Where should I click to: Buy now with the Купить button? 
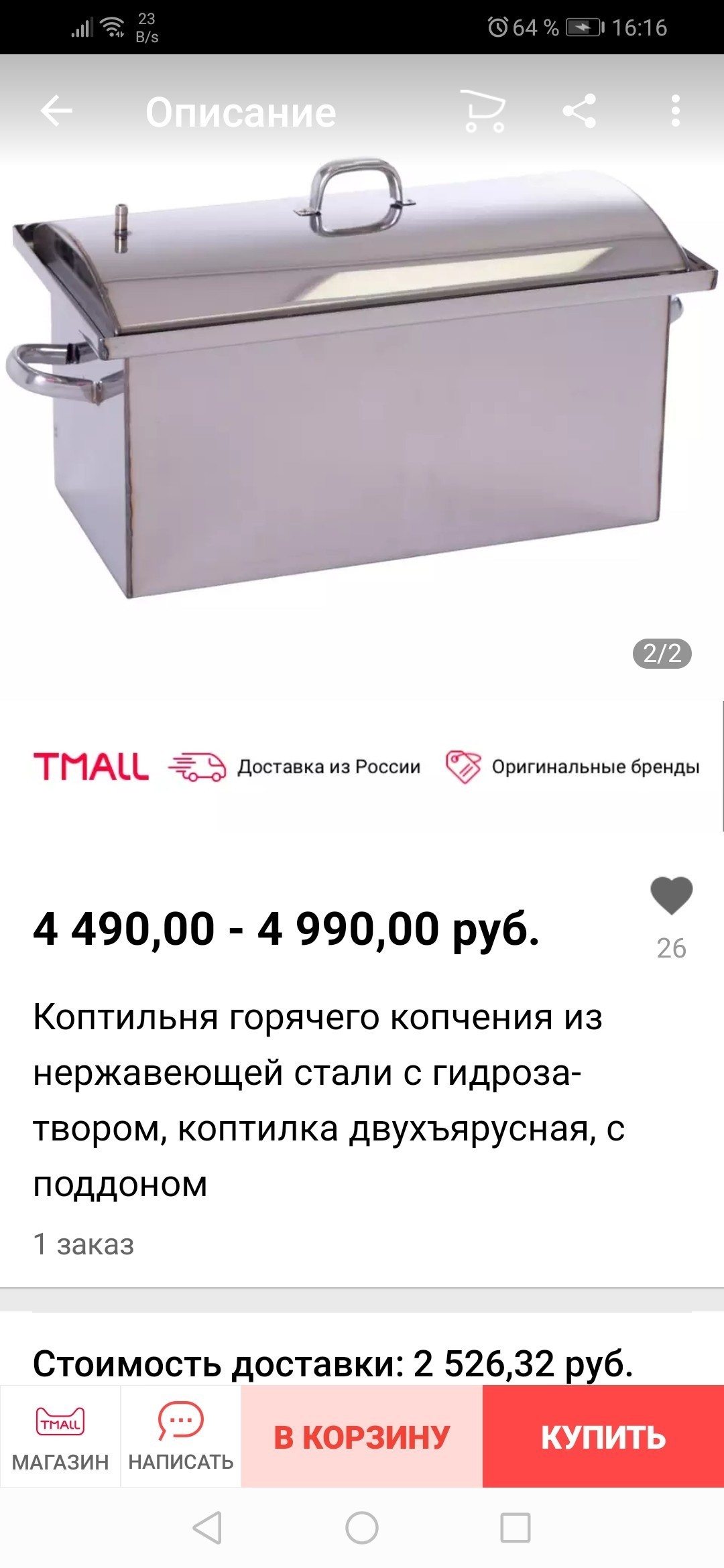click(x=603, y=1437)
